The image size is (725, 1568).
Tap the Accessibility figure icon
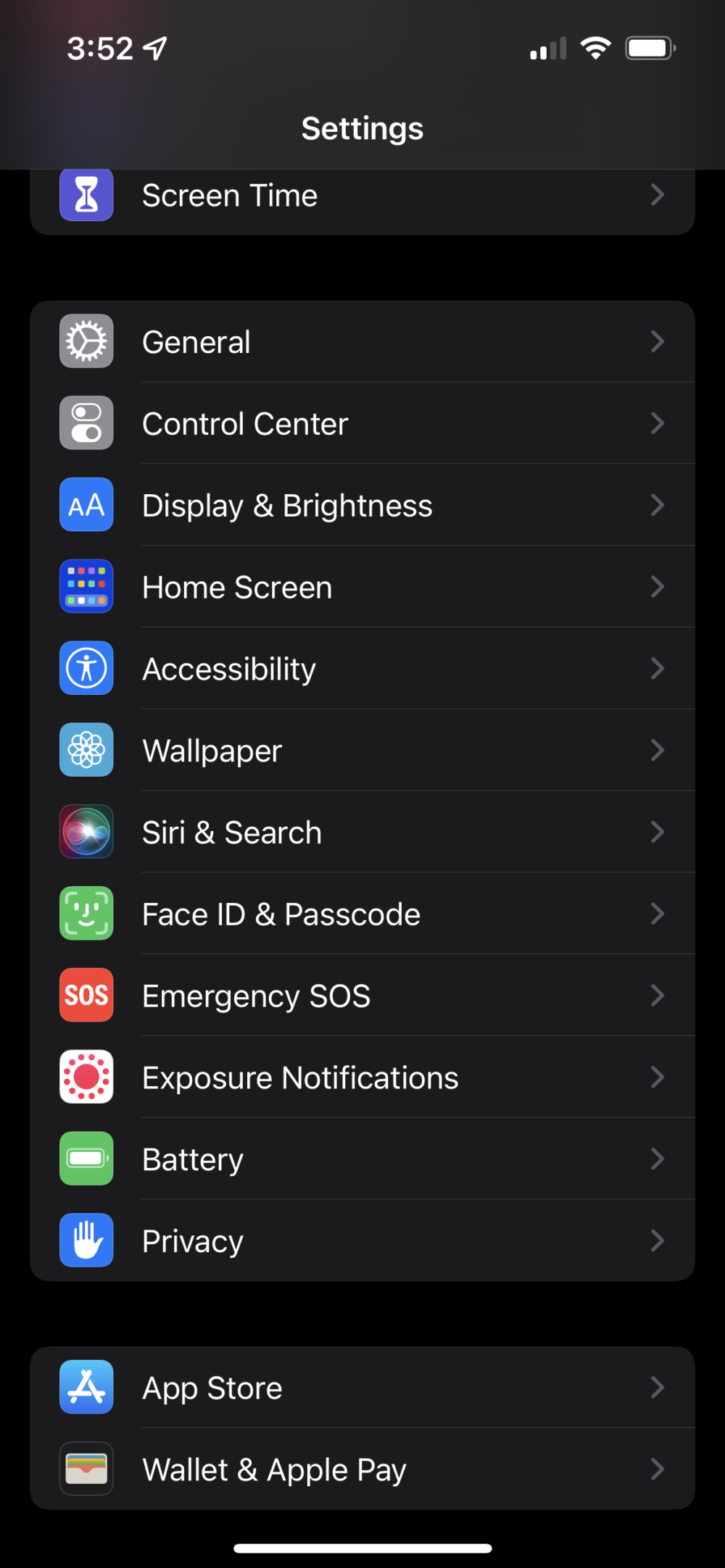click(86, 668)
